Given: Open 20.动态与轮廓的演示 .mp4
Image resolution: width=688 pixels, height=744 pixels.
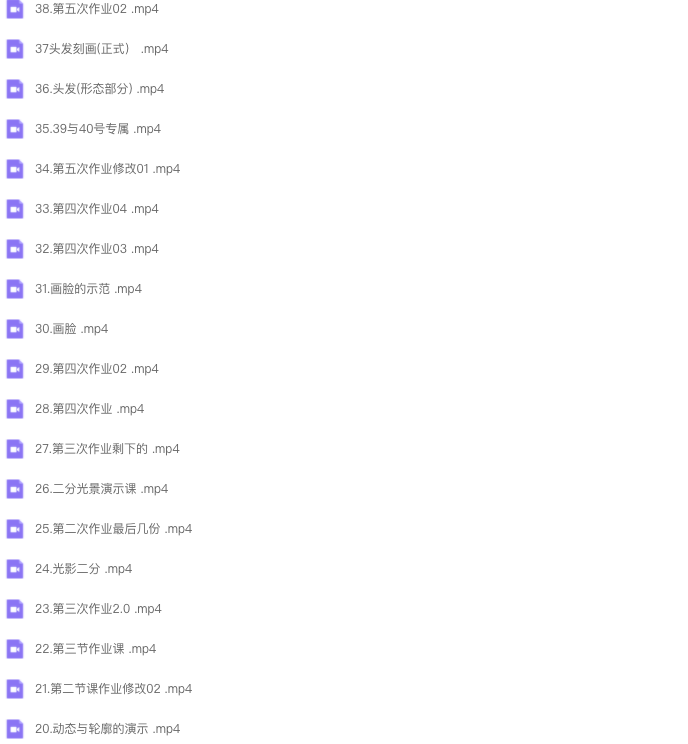Looking at the screenshot, I should click(107, 729).
